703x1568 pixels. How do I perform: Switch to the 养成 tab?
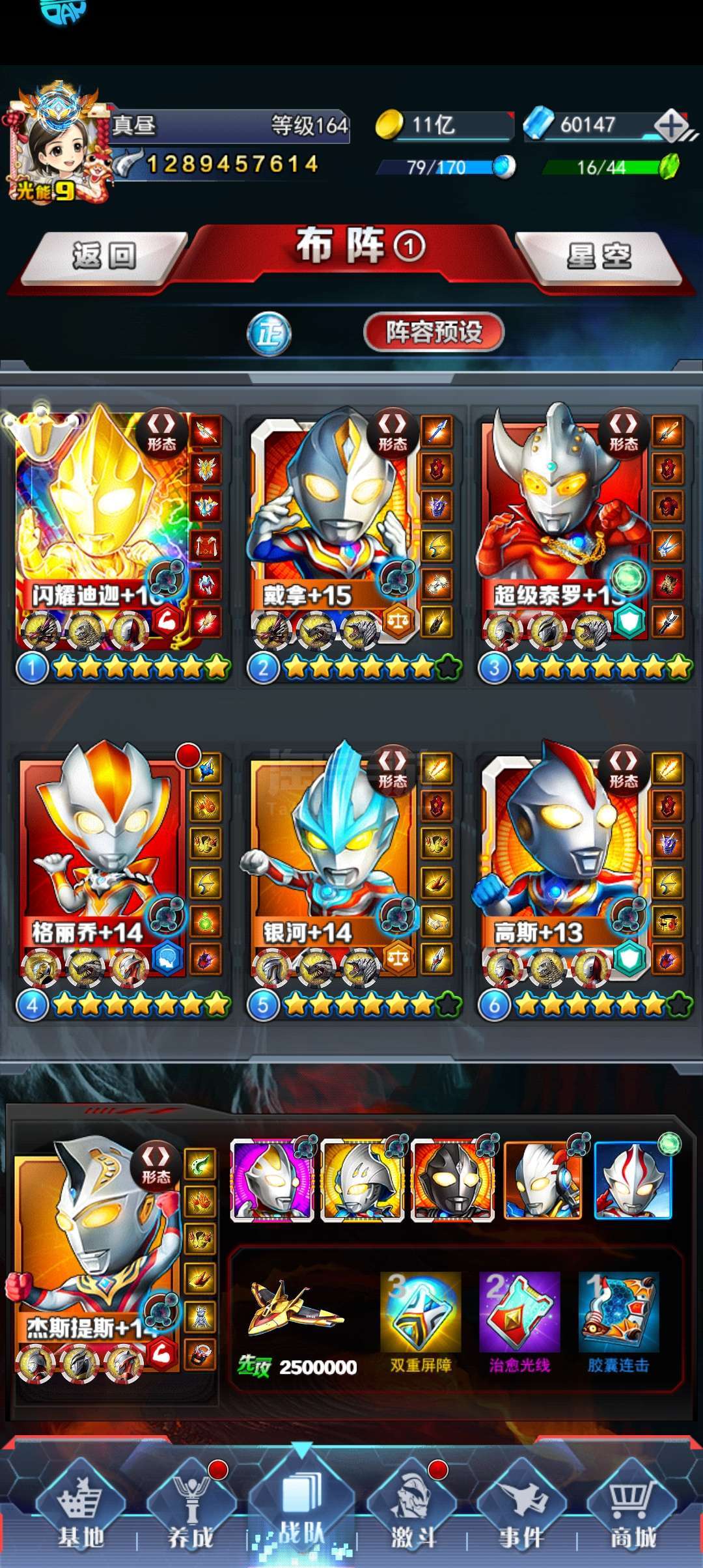(191, 1512)
